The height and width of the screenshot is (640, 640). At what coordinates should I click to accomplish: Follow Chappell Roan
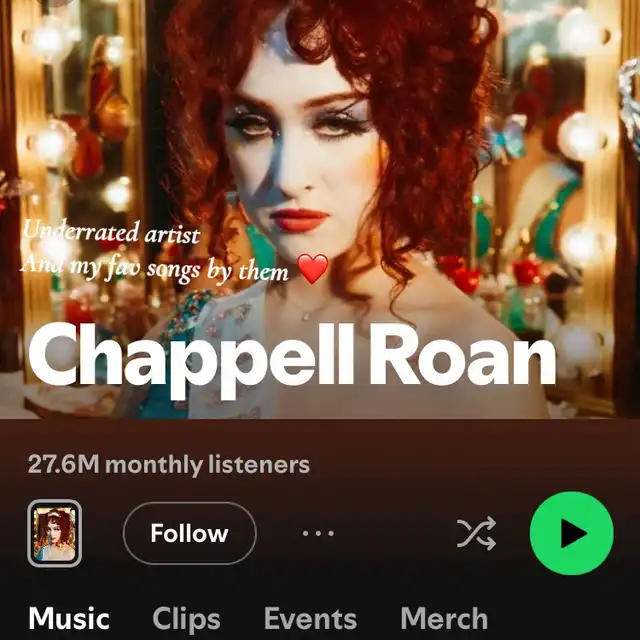click(x=189, y=534)
